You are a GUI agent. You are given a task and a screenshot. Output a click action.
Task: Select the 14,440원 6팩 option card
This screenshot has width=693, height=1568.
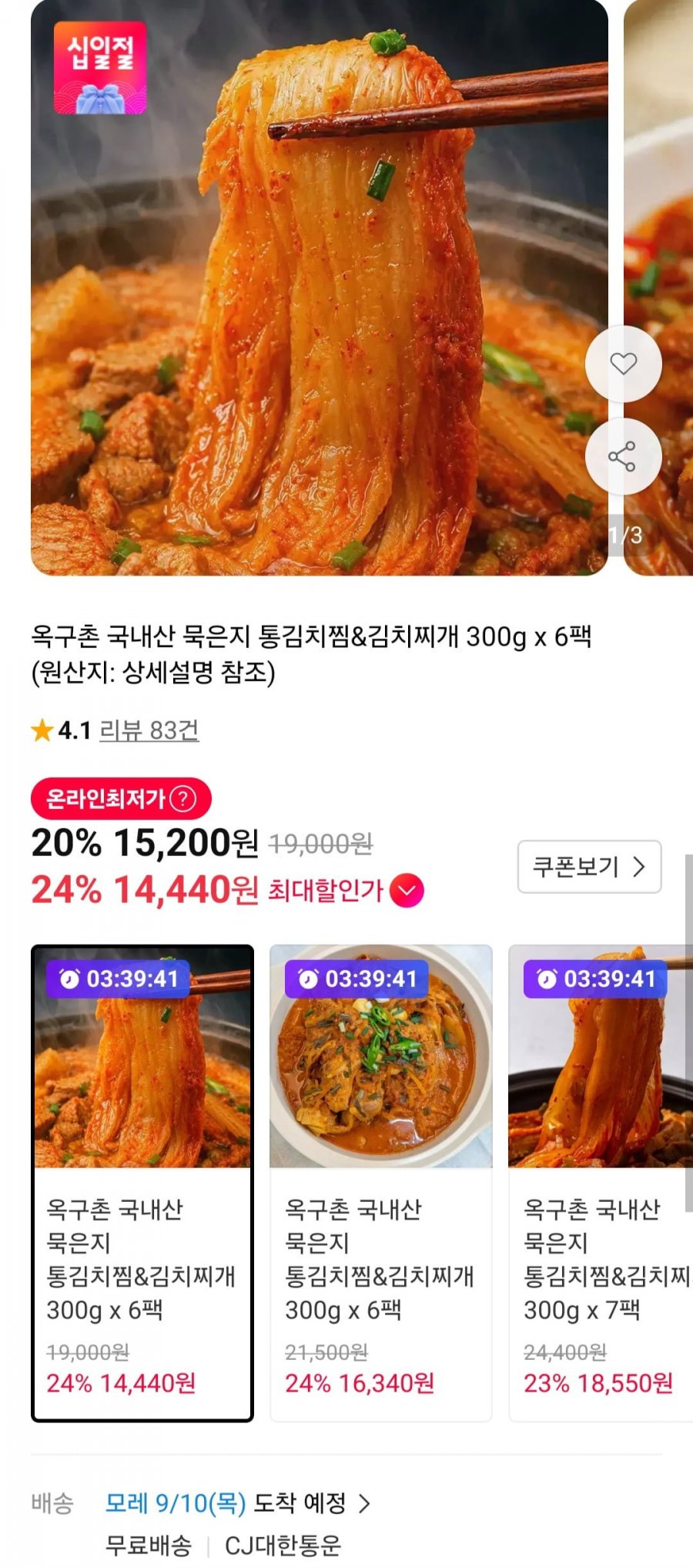(x=142, y=1183)
